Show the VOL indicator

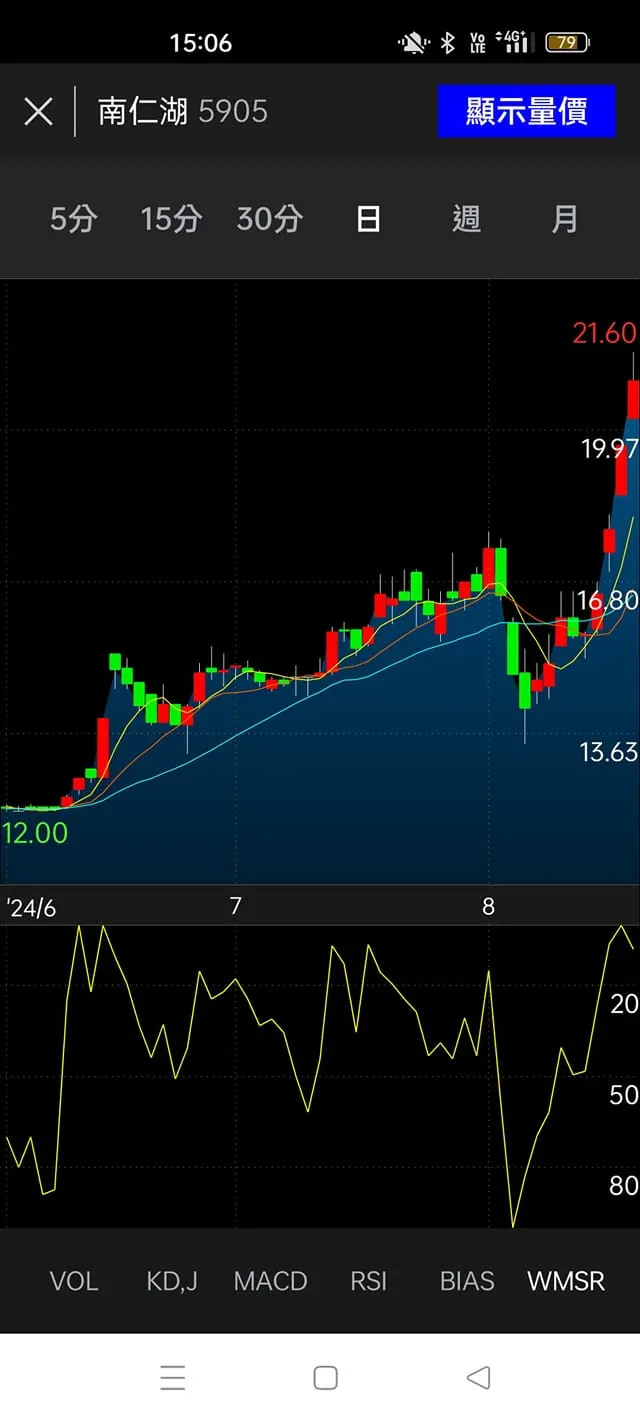[x=74, y=1281]
